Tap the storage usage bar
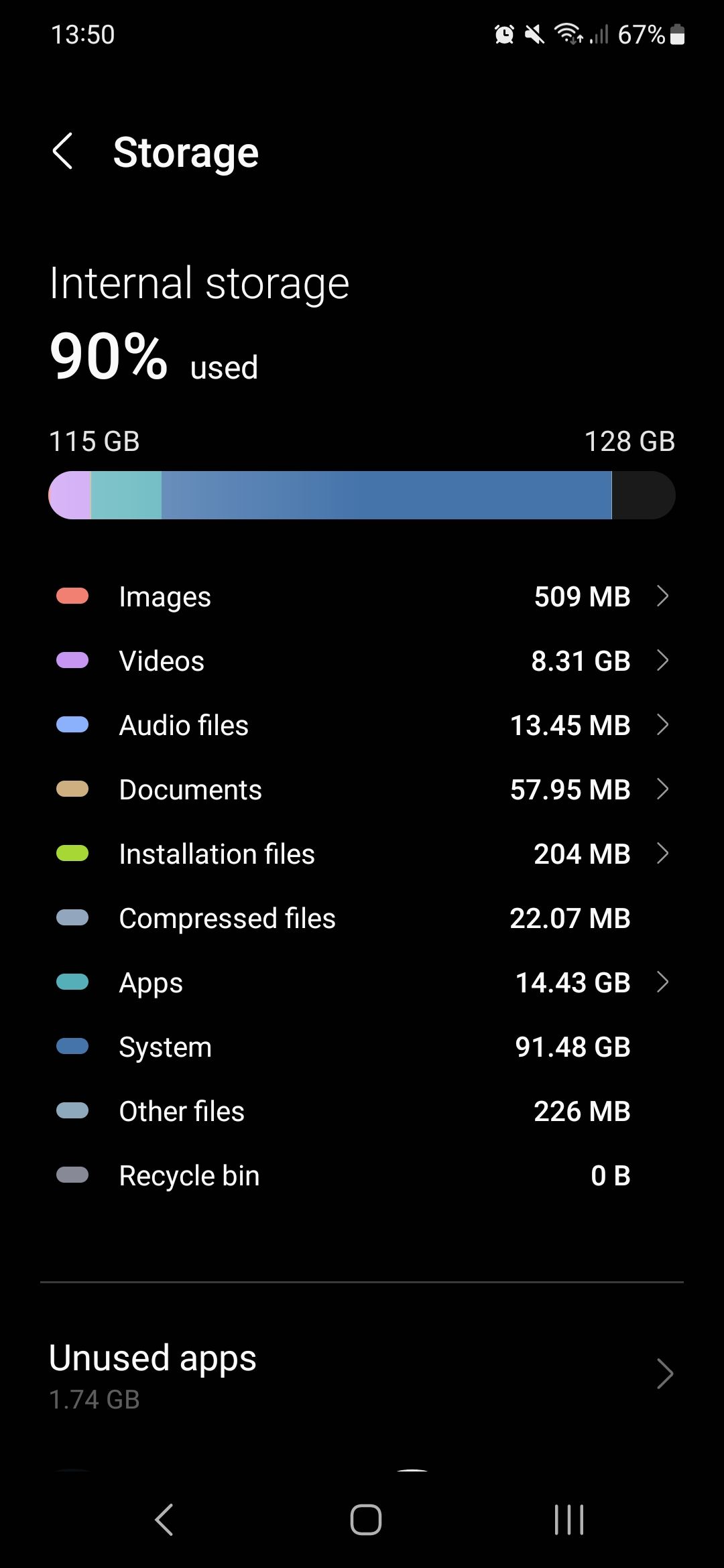The height and width of the screenshot is (1568, 724). 362,495
